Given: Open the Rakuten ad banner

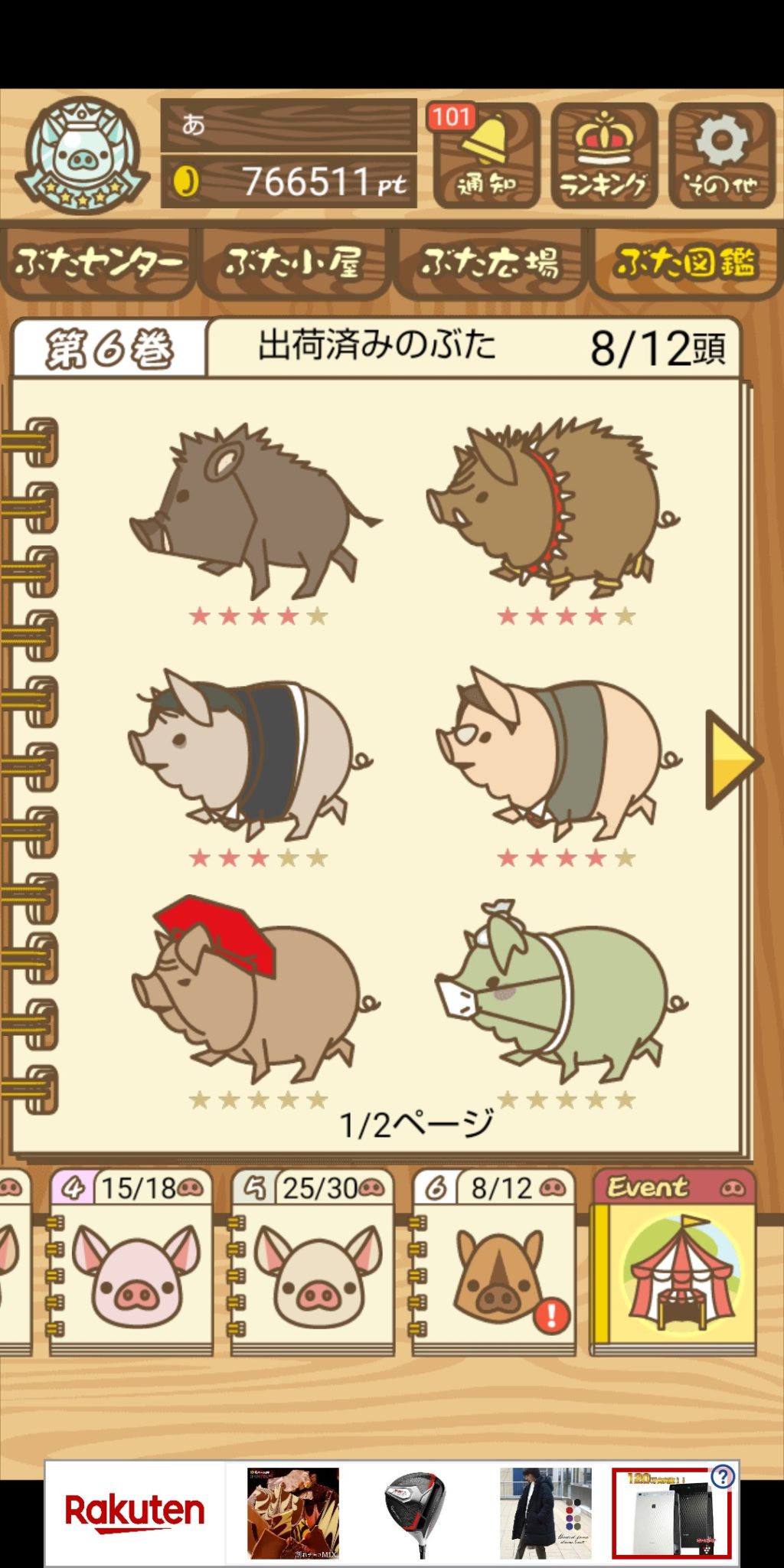Looking at the screenshot, I should click(x=135, y=1512).
